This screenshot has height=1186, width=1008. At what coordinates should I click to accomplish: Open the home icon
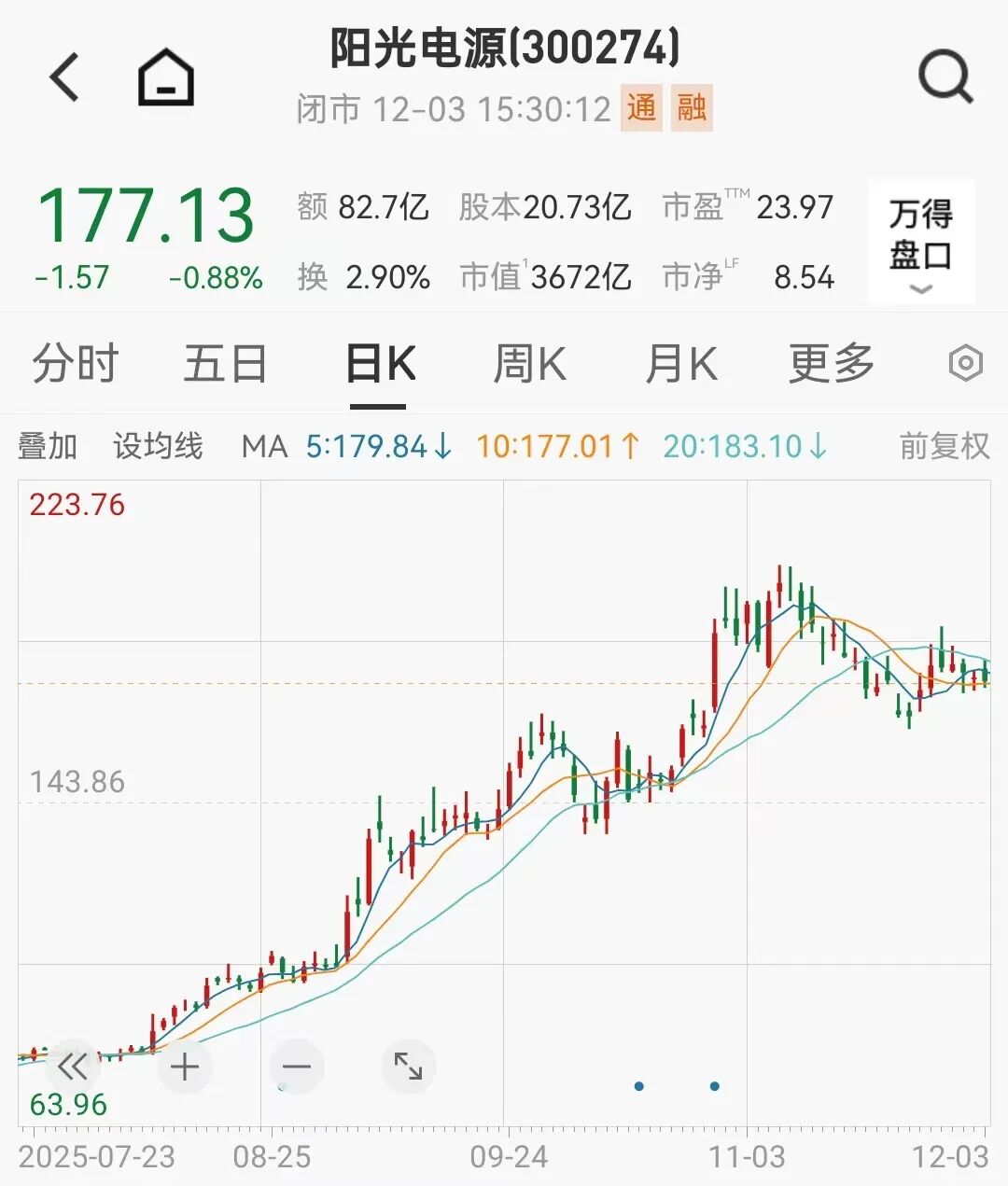[x=166, y=77]
